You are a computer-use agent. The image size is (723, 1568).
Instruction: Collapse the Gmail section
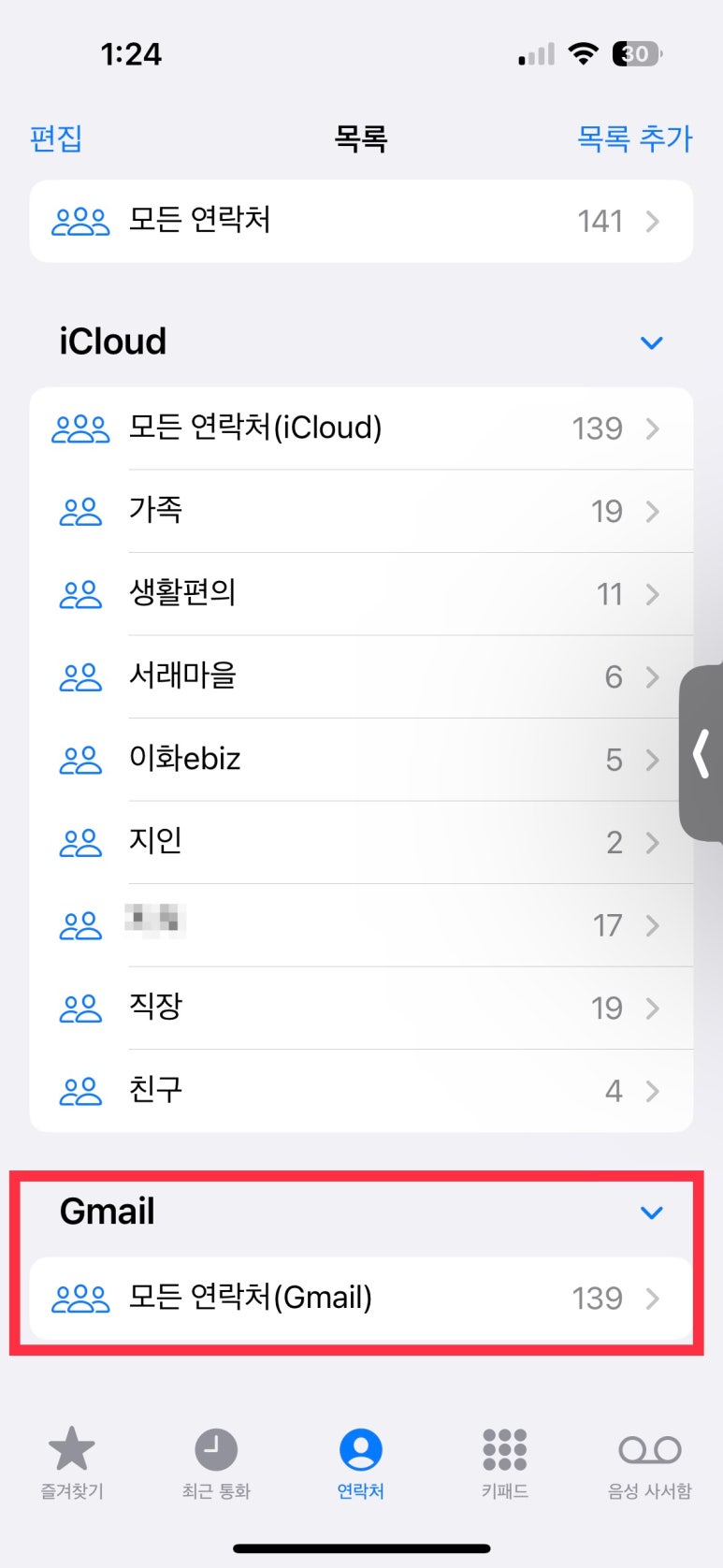pyautogui.click(x=651, y=1212)
